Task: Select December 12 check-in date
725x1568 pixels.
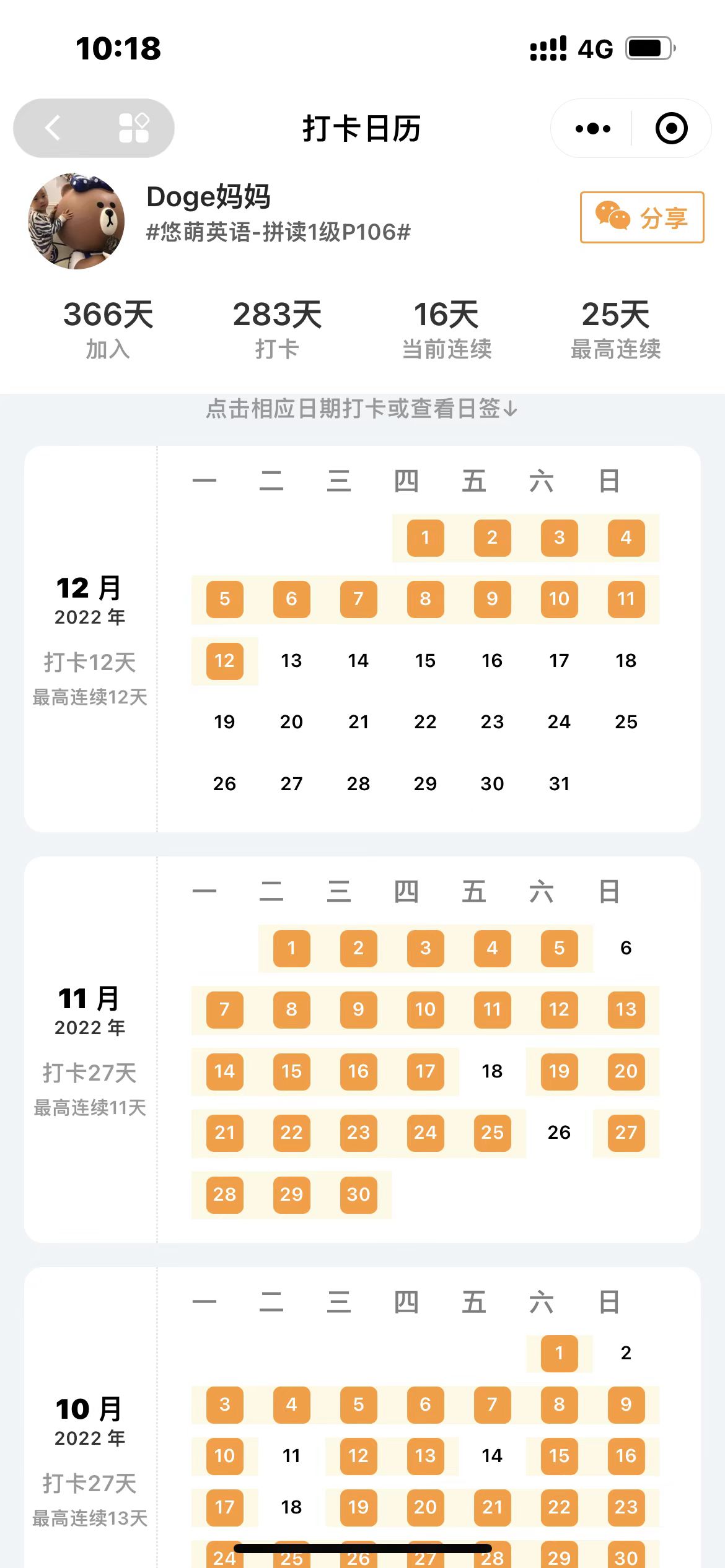Action: click(224, 661)
